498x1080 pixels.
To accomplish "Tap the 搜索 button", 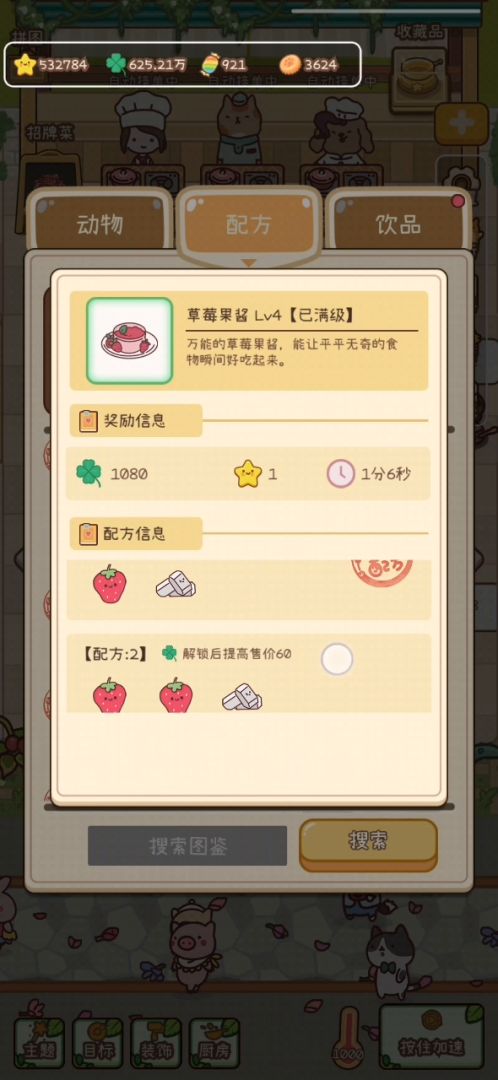I will point(369,844).
